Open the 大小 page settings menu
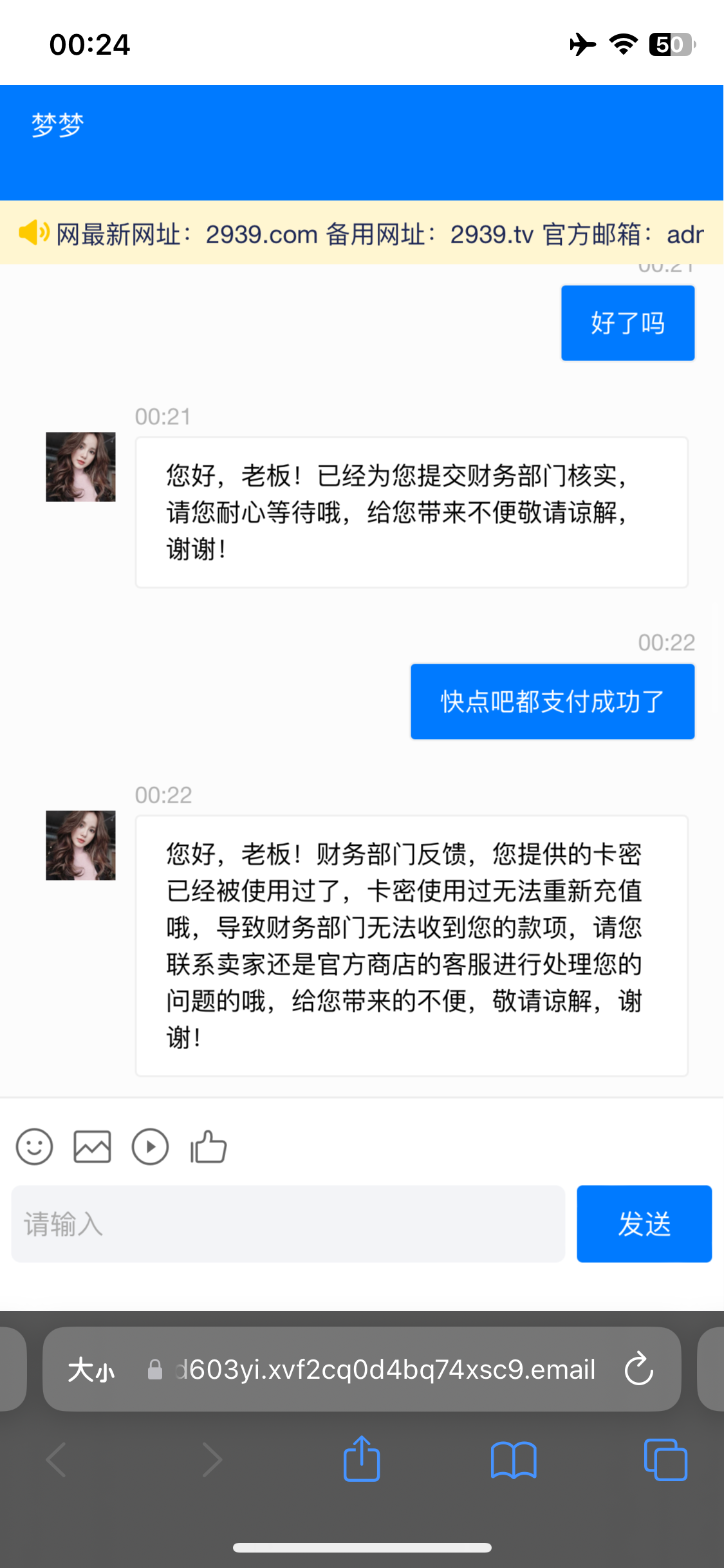Viewport: 724px width, 1568px height. pyautogui.click(x=91, y=1369)
